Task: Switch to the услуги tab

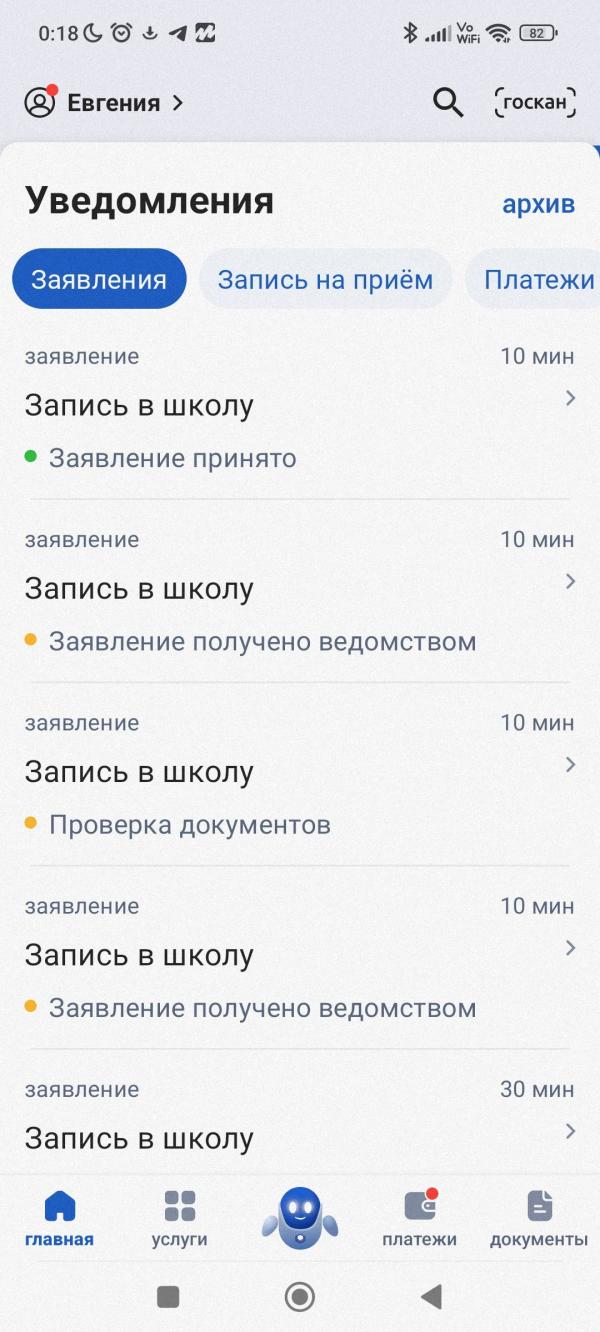Action: coord(180,1219)
